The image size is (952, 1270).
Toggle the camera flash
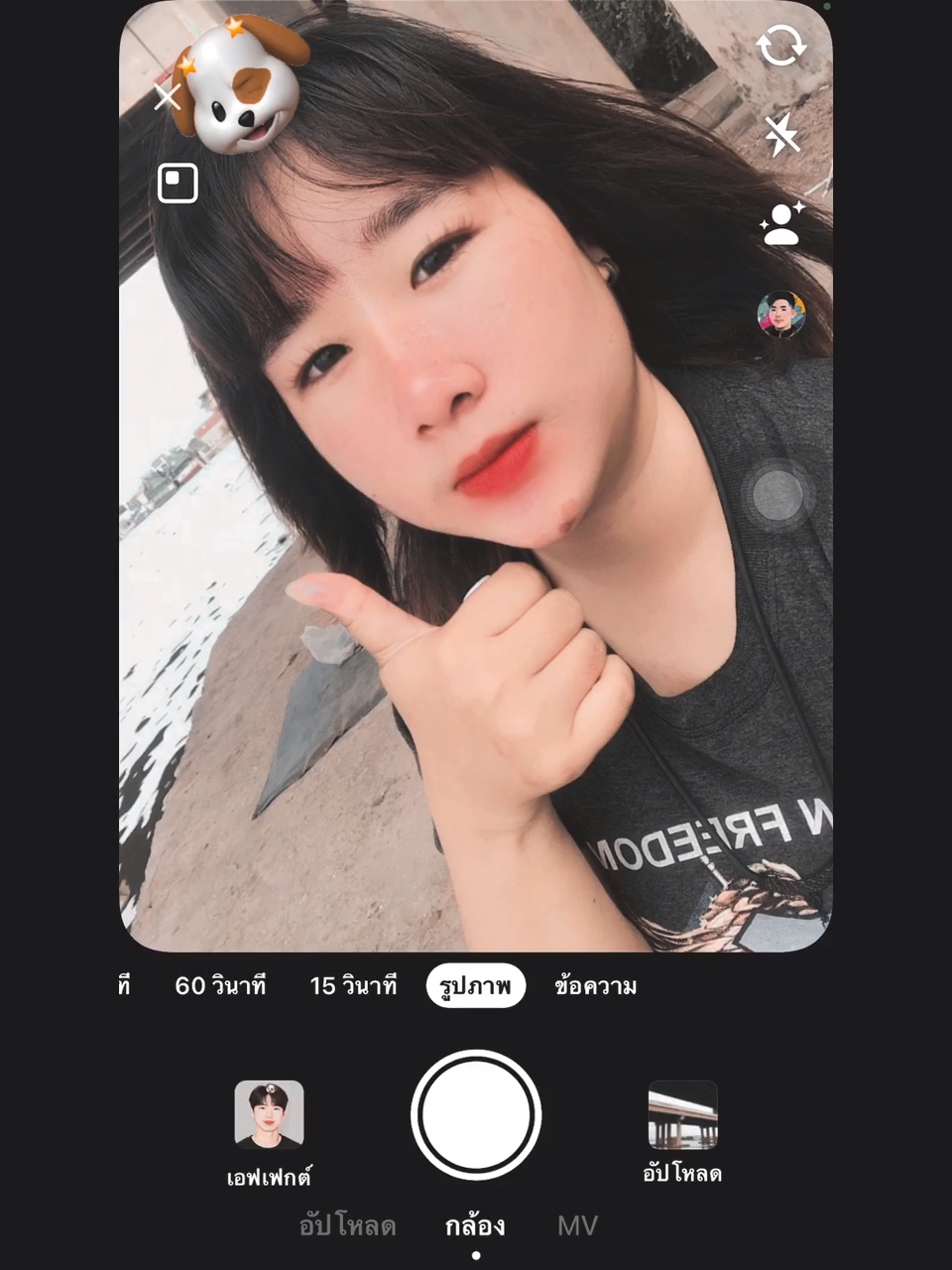click(782, 135)
